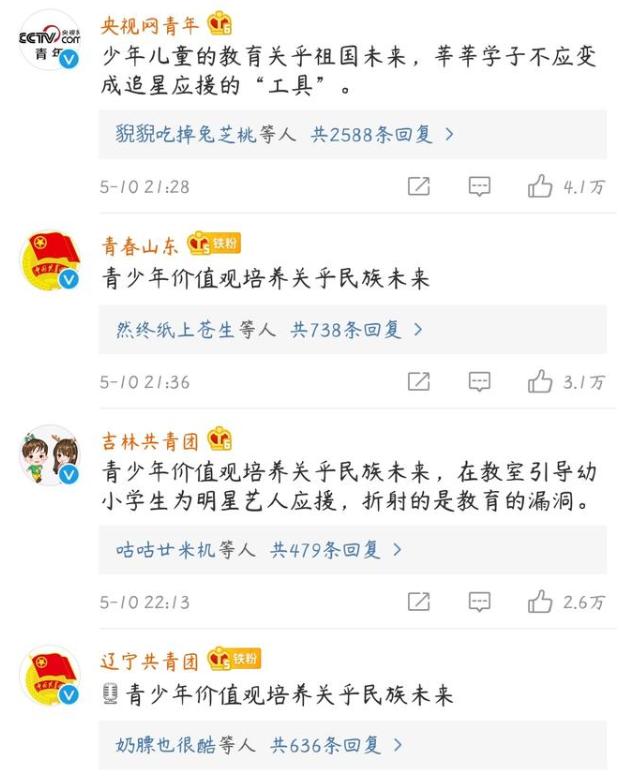
Task: Like 青春山东's comment with 3.1万 likes
Action: (541, 382)
